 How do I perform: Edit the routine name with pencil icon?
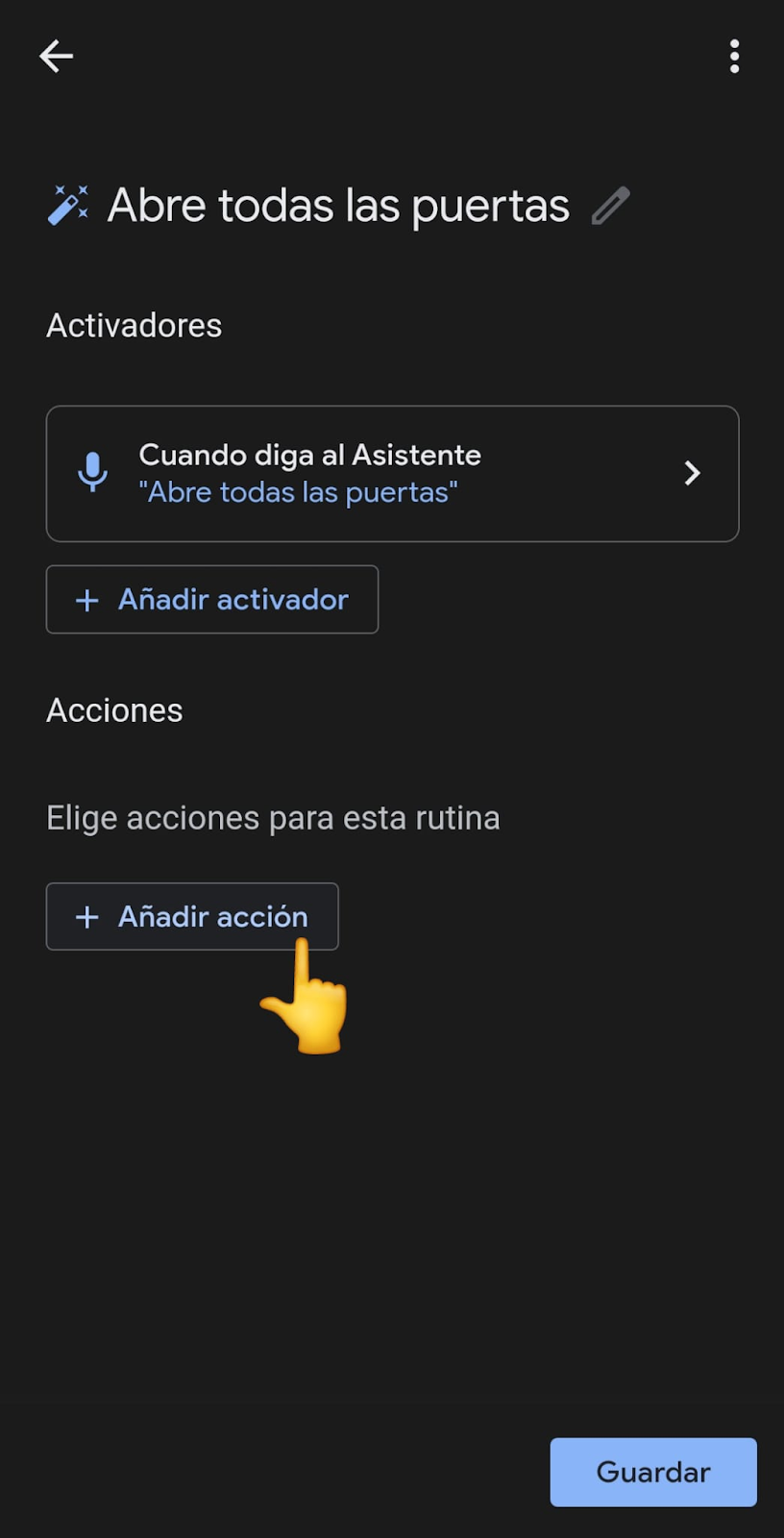(x=610, y=206)
